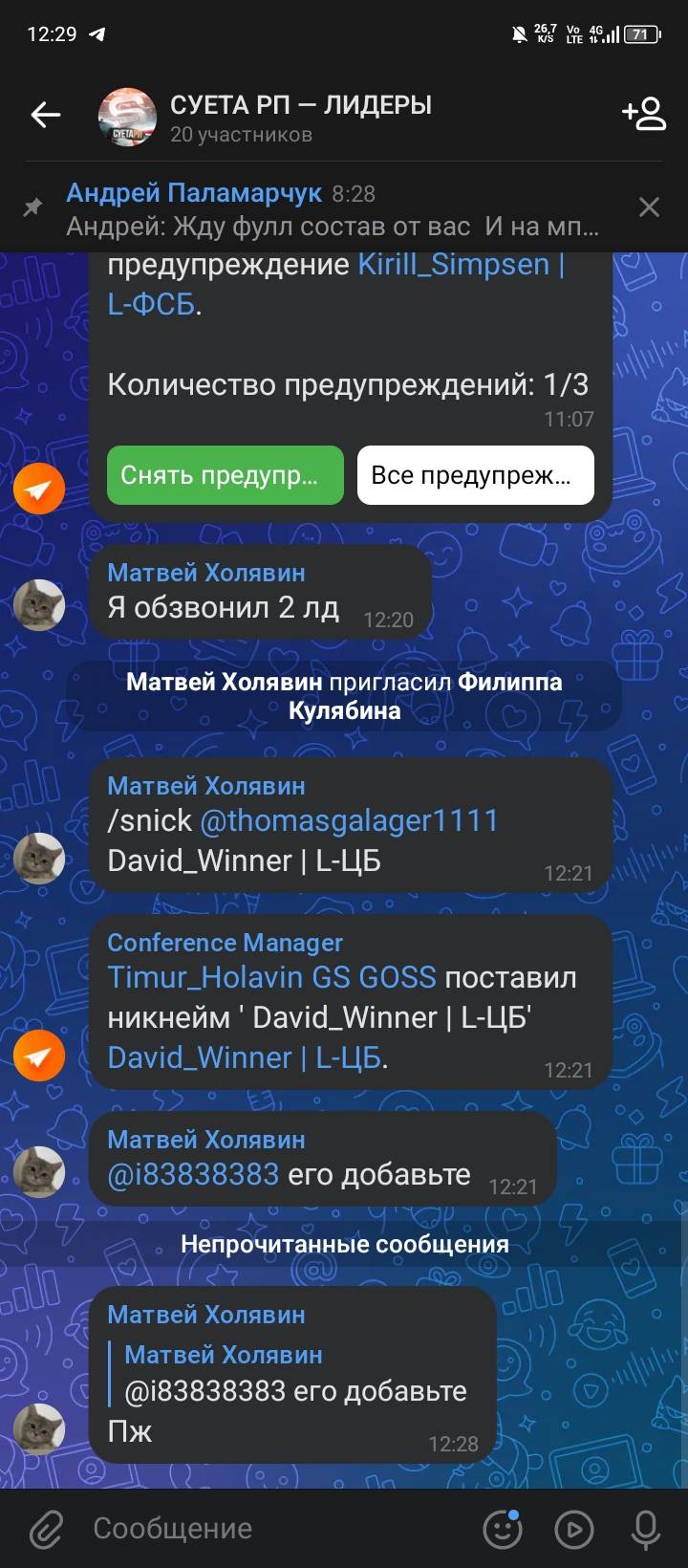
Task: Tap the microphone to record voice
Action: (x=646, y=1529)
